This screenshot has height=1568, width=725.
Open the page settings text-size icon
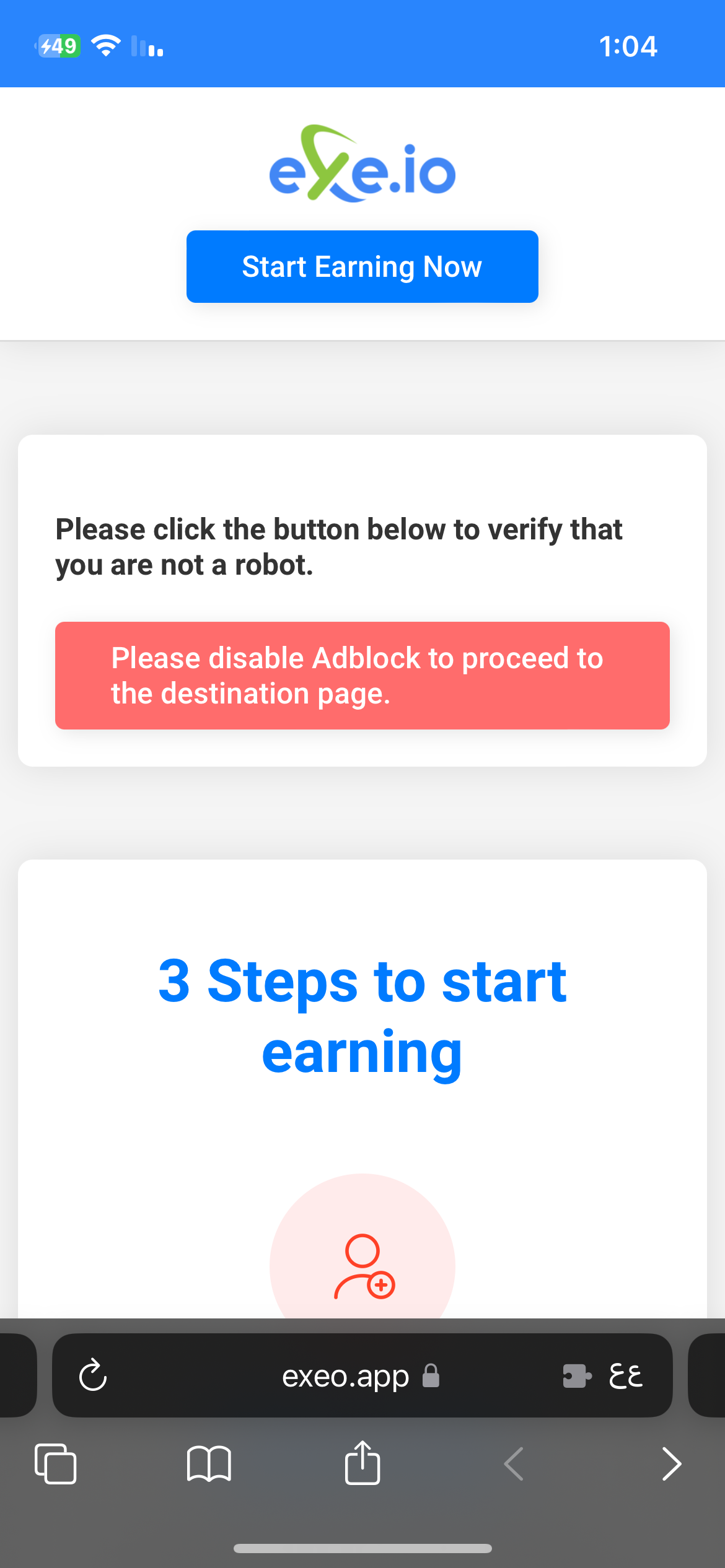[x=627, y=1375]
